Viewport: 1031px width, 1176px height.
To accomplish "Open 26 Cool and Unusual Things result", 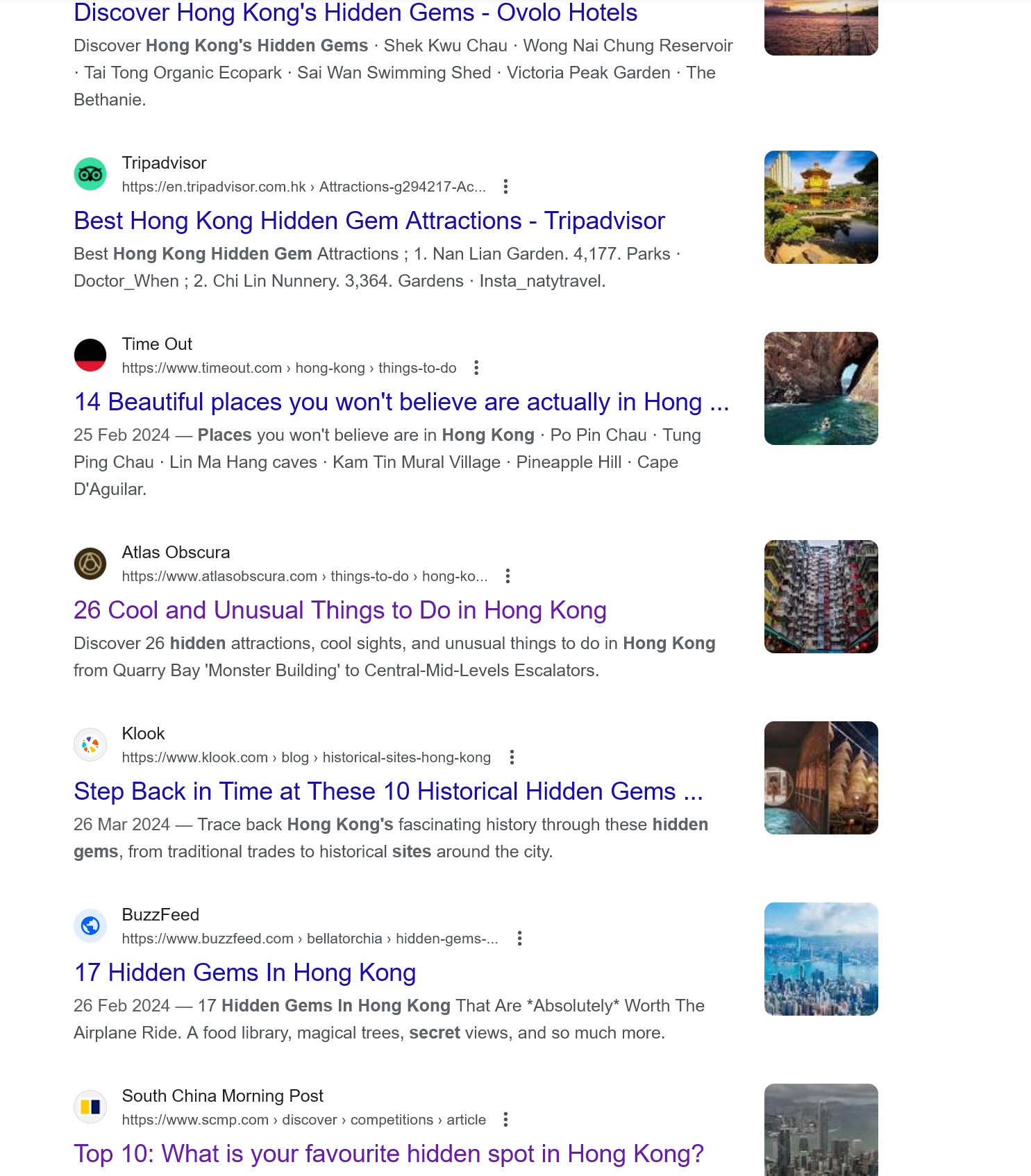I will (340, 610).
